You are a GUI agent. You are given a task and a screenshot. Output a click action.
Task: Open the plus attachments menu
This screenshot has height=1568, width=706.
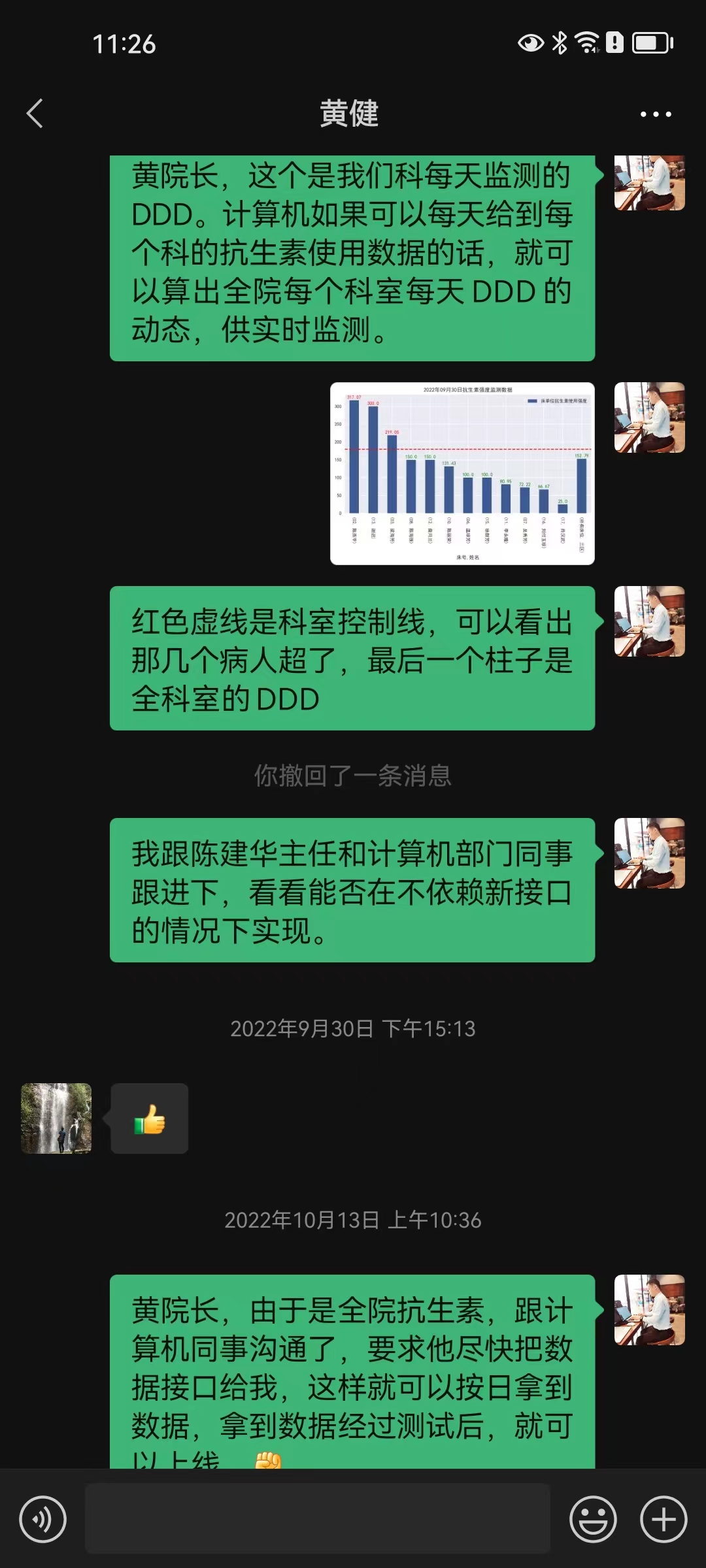pyautogui.click(x=664, y=1519)
